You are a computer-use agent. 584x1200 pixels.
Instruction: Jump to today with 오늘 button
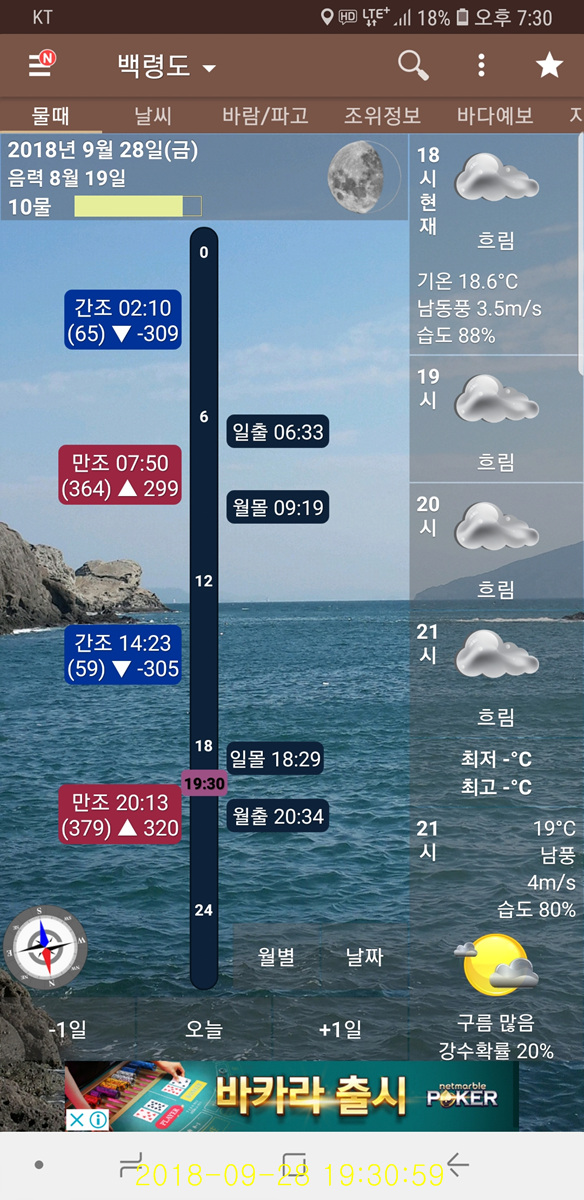coord(204,1029)
